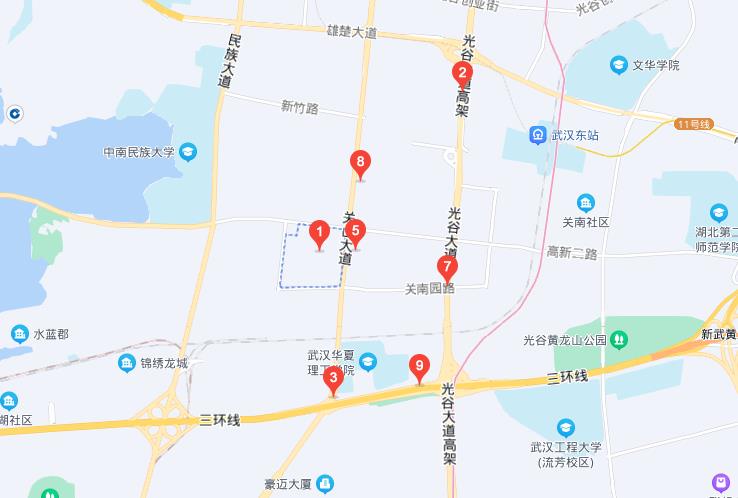Screen dimensions: 738x498
Task: Tap map marker number 5
Action: [355, 231]
